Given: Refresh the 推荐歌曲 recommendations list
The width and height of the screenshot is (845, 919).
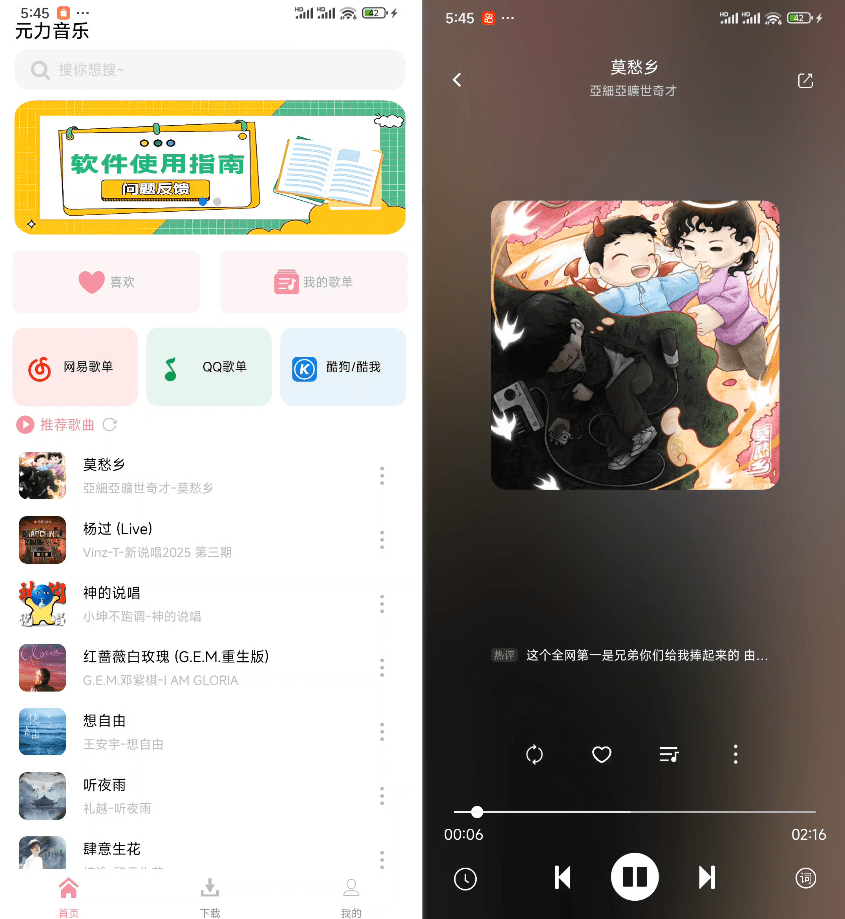Looking at the screenshot, I should pos(108,424).
